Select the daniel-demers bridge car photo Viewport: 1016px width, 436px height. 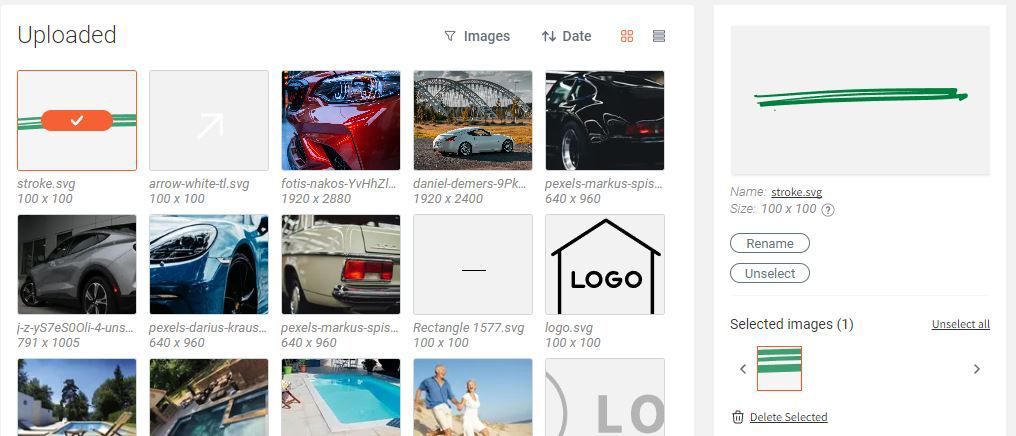coord(473,120)
